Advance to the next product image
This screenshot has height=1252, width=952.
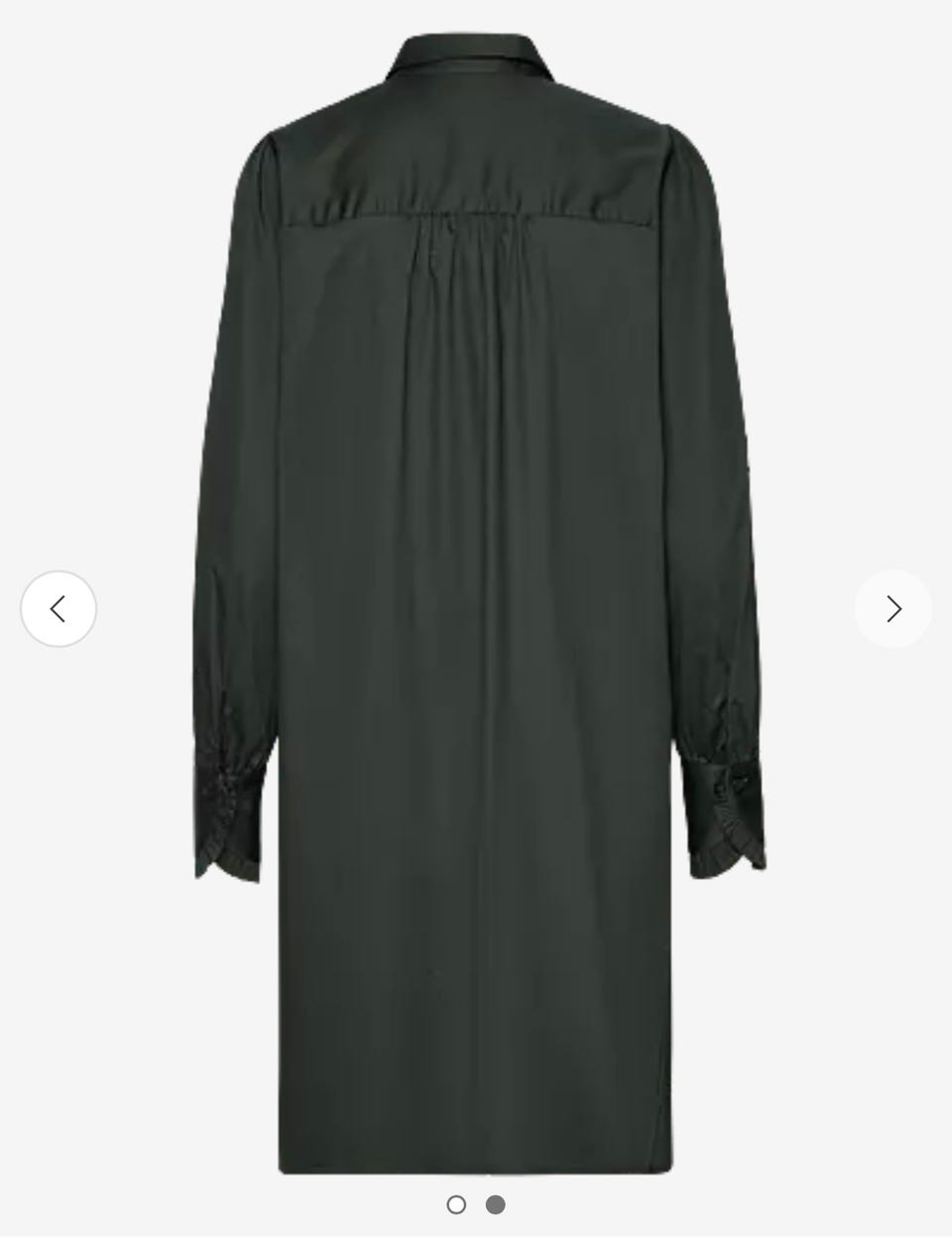892,608
